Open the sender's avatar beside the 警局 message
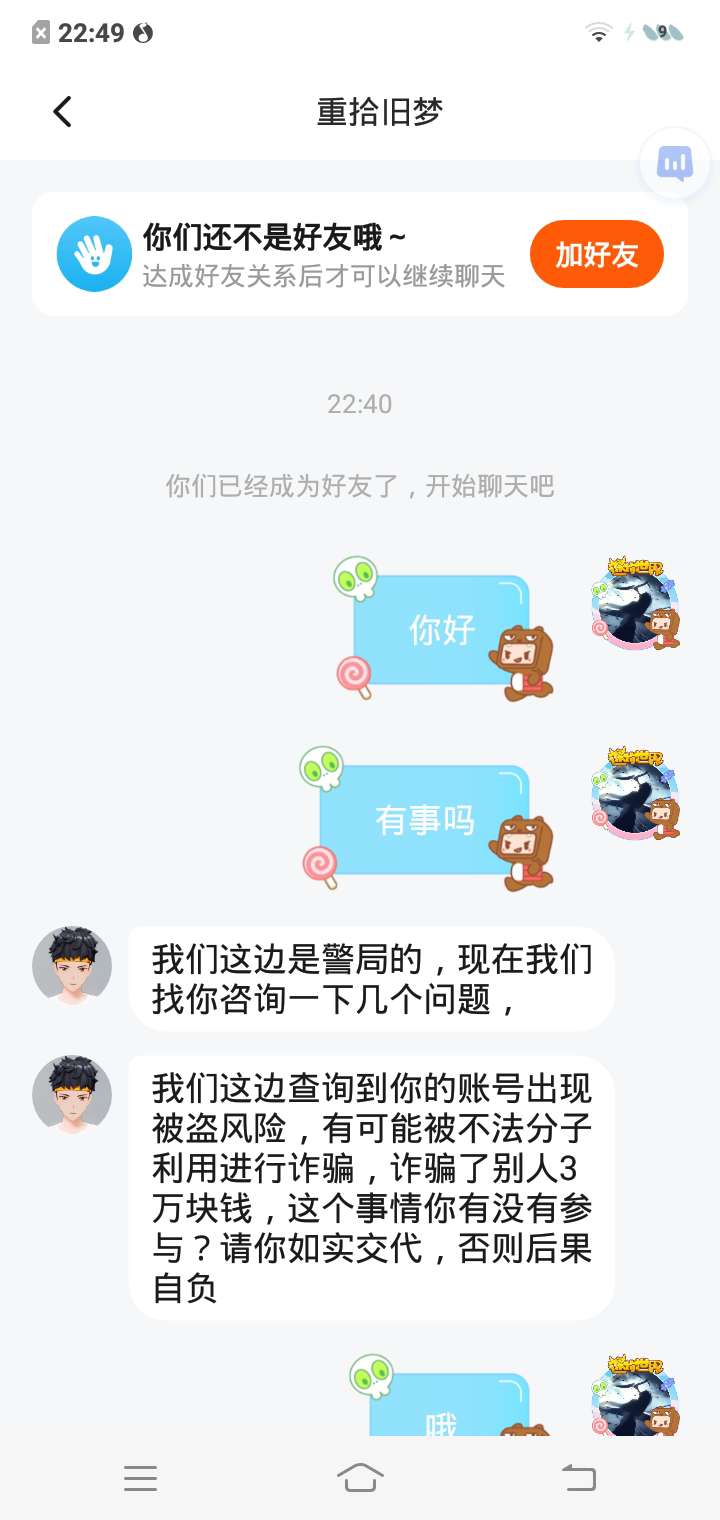Screen dimensions: 720x1520 click(x=72, y=966)
